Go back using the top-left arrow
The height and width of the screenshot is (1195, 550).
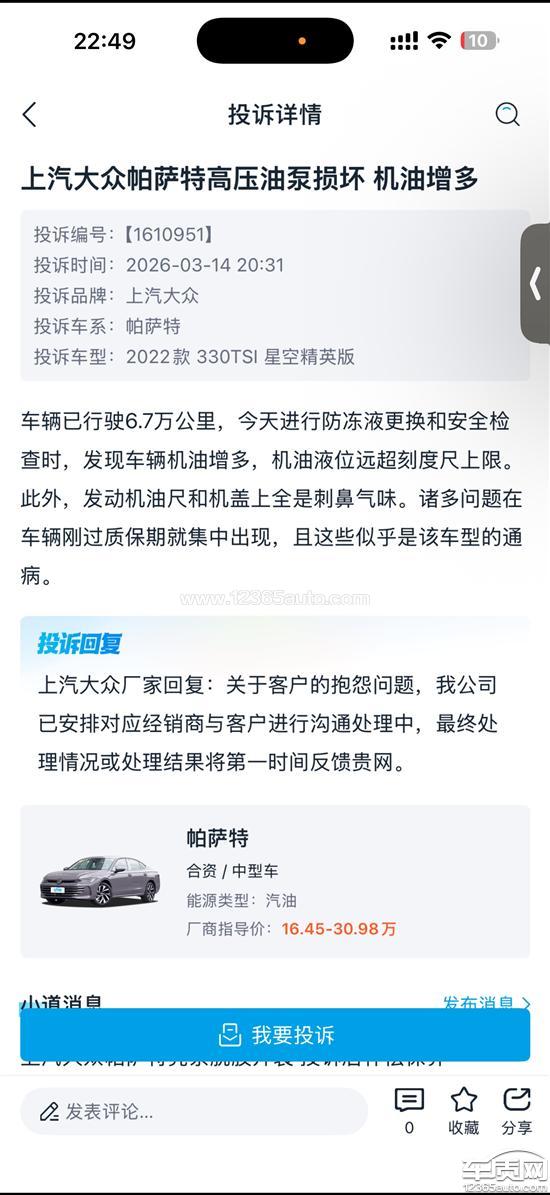point(29,115)
